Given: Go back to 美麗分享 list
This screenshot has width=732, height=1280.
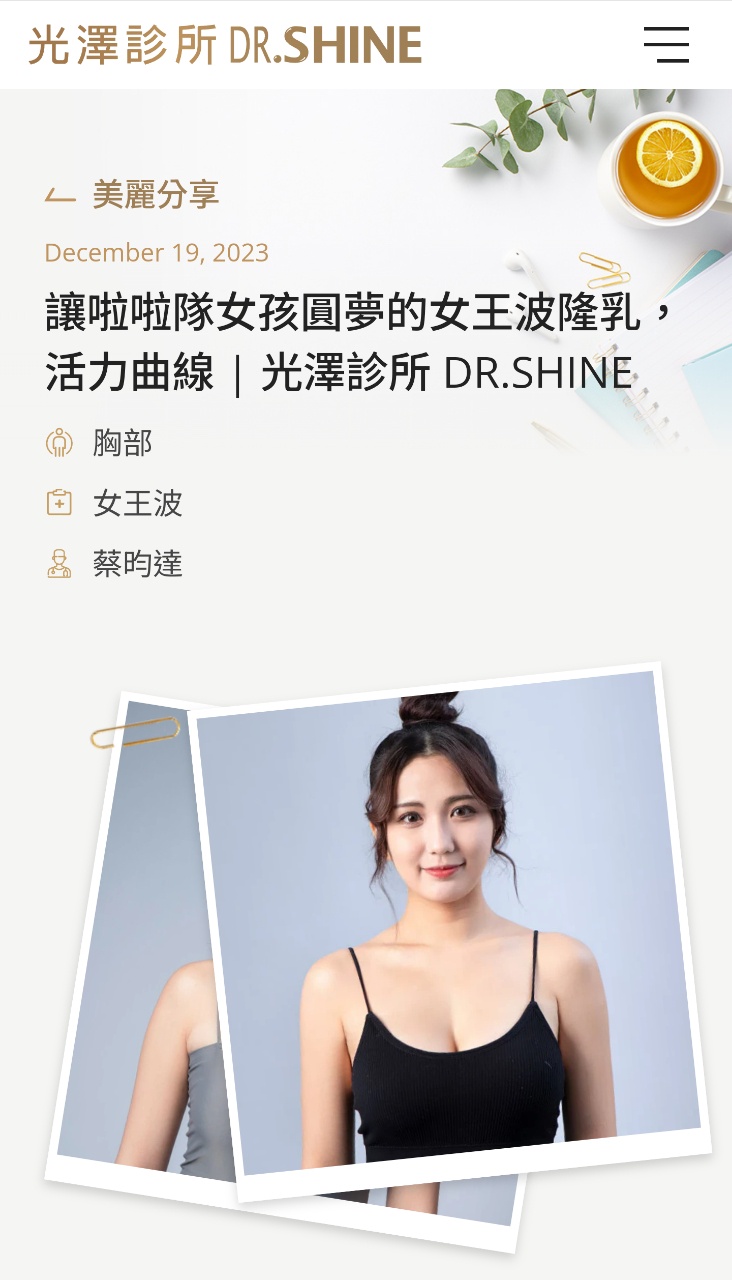Looking at the screenshot, I should pyautogui.click(x=132, y=195).
